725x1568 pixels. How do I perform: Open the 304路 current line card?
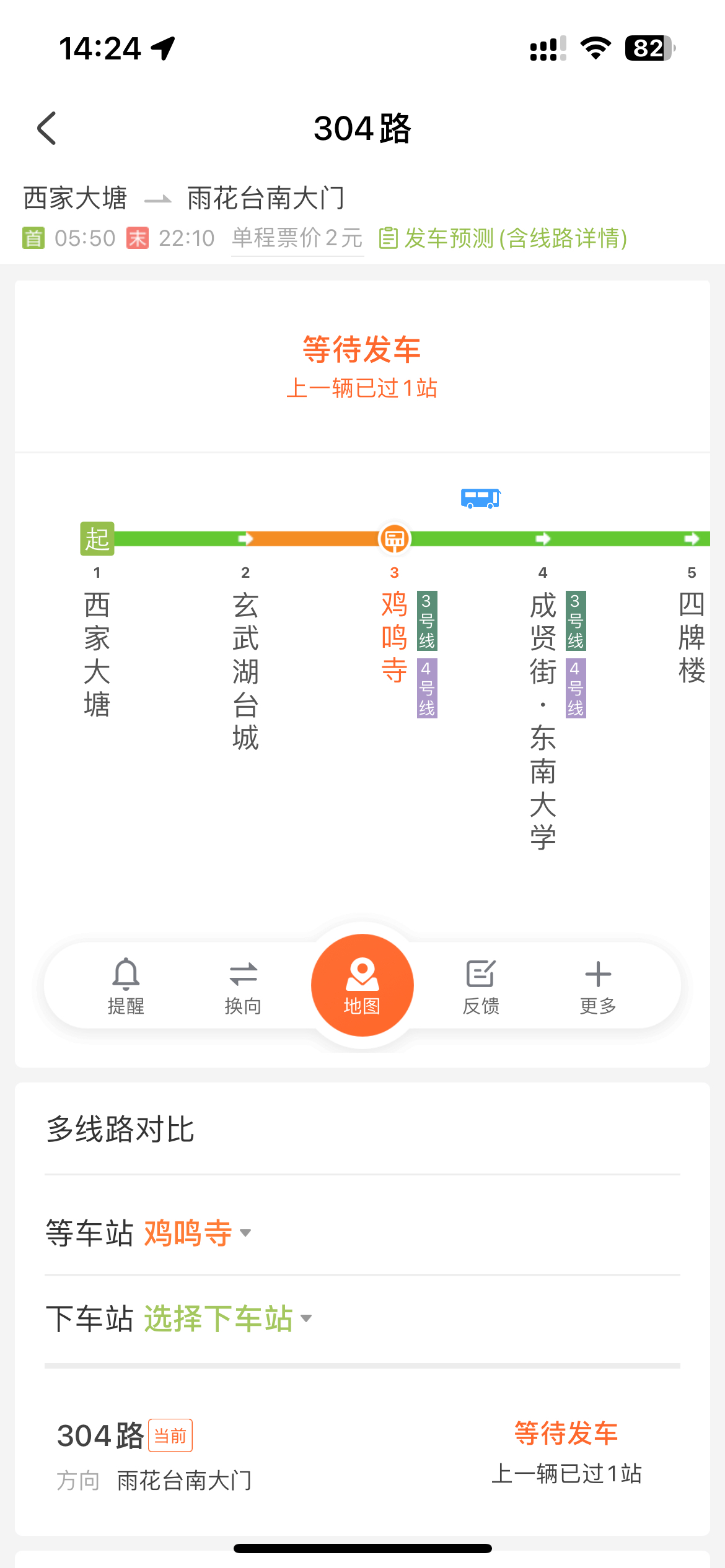[362, 1455]
